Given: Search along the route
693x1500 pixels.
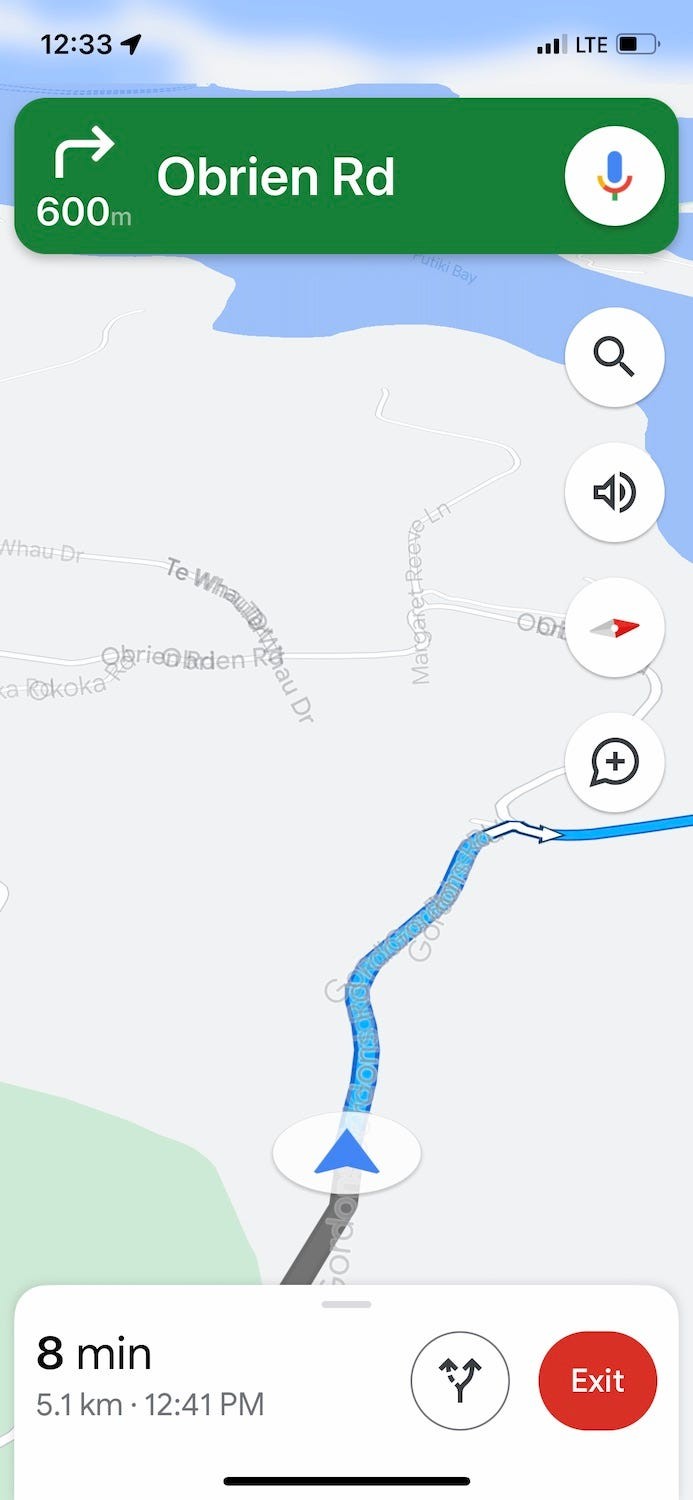Looking at the screenshot, I should click(x=614, y=356).
